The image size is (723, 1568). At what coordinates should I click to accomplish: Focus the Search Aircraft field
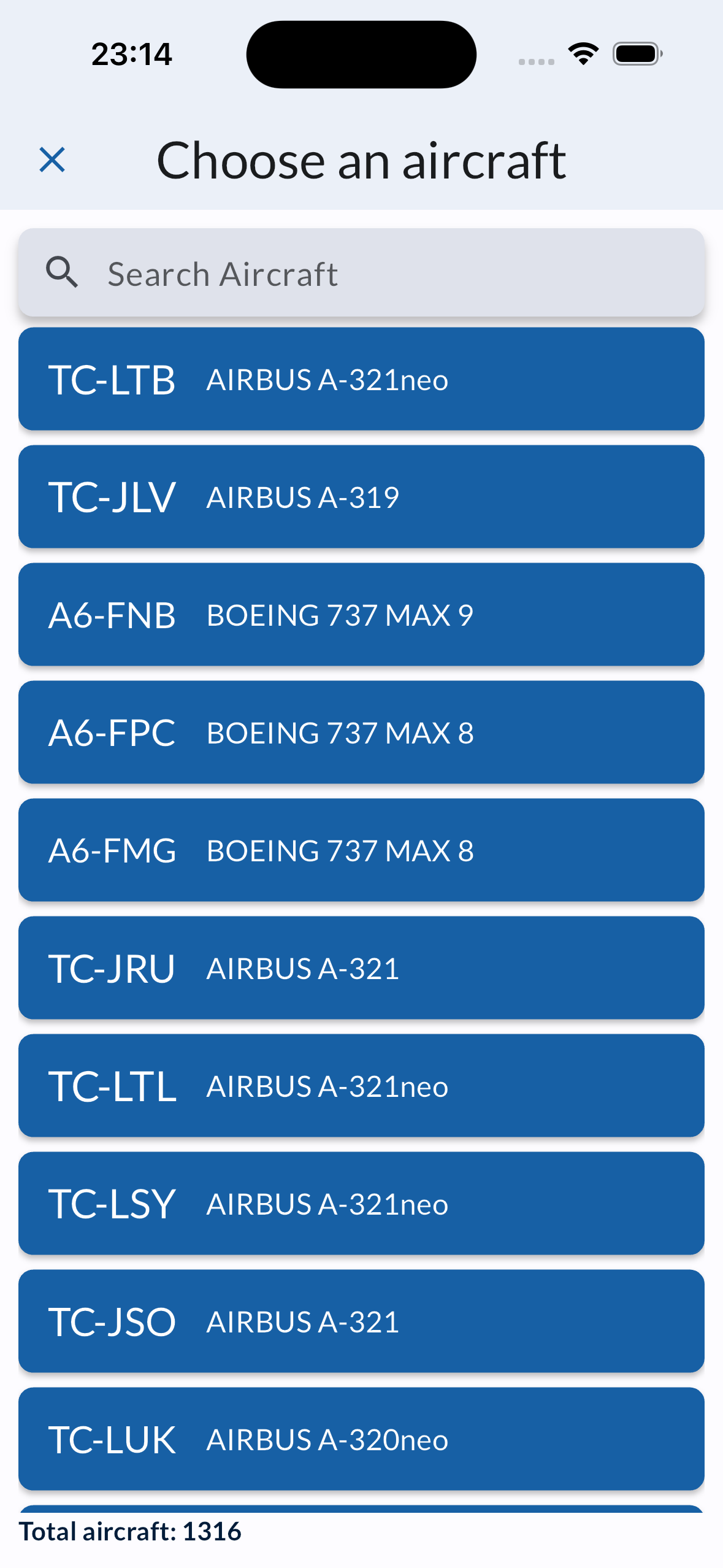tap(361, 273)
